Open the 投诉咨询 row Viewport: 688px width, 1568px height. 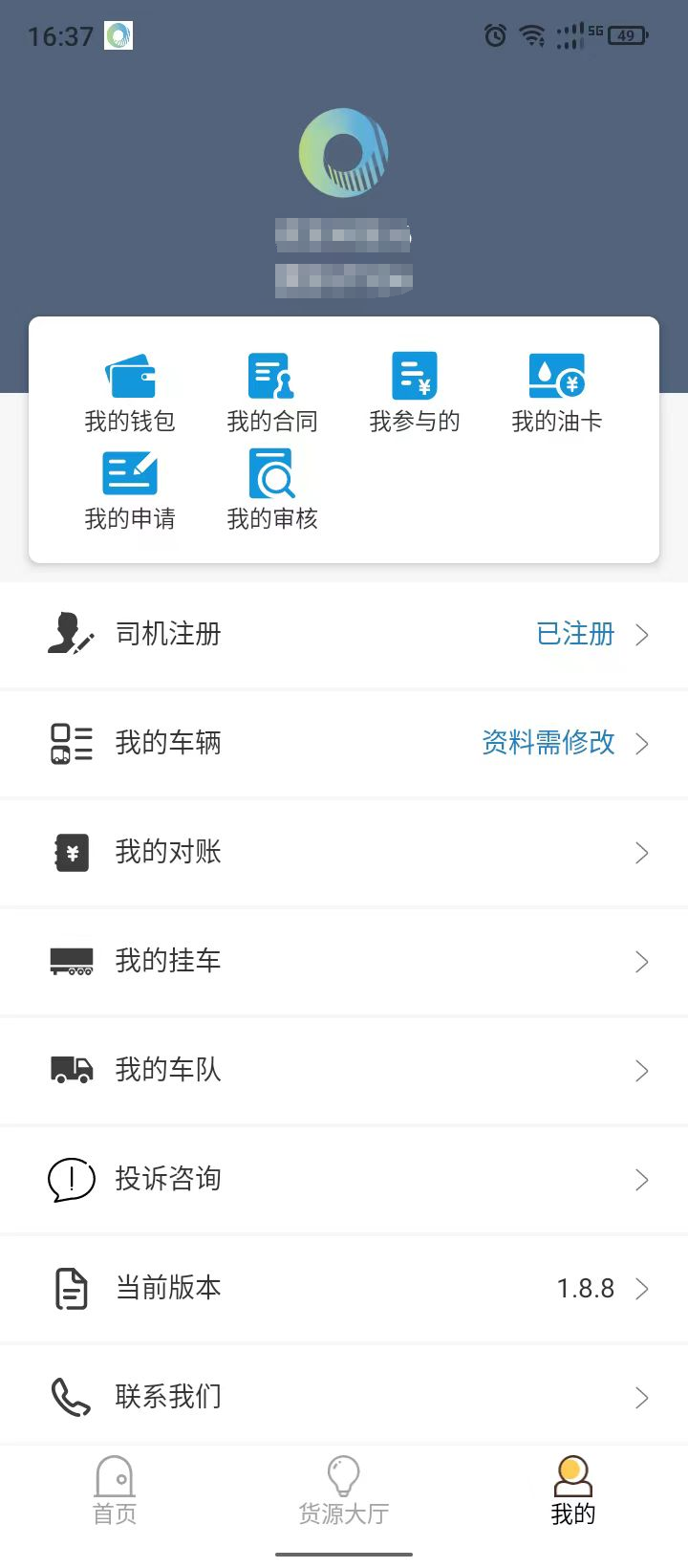(x=344, y=1179)
